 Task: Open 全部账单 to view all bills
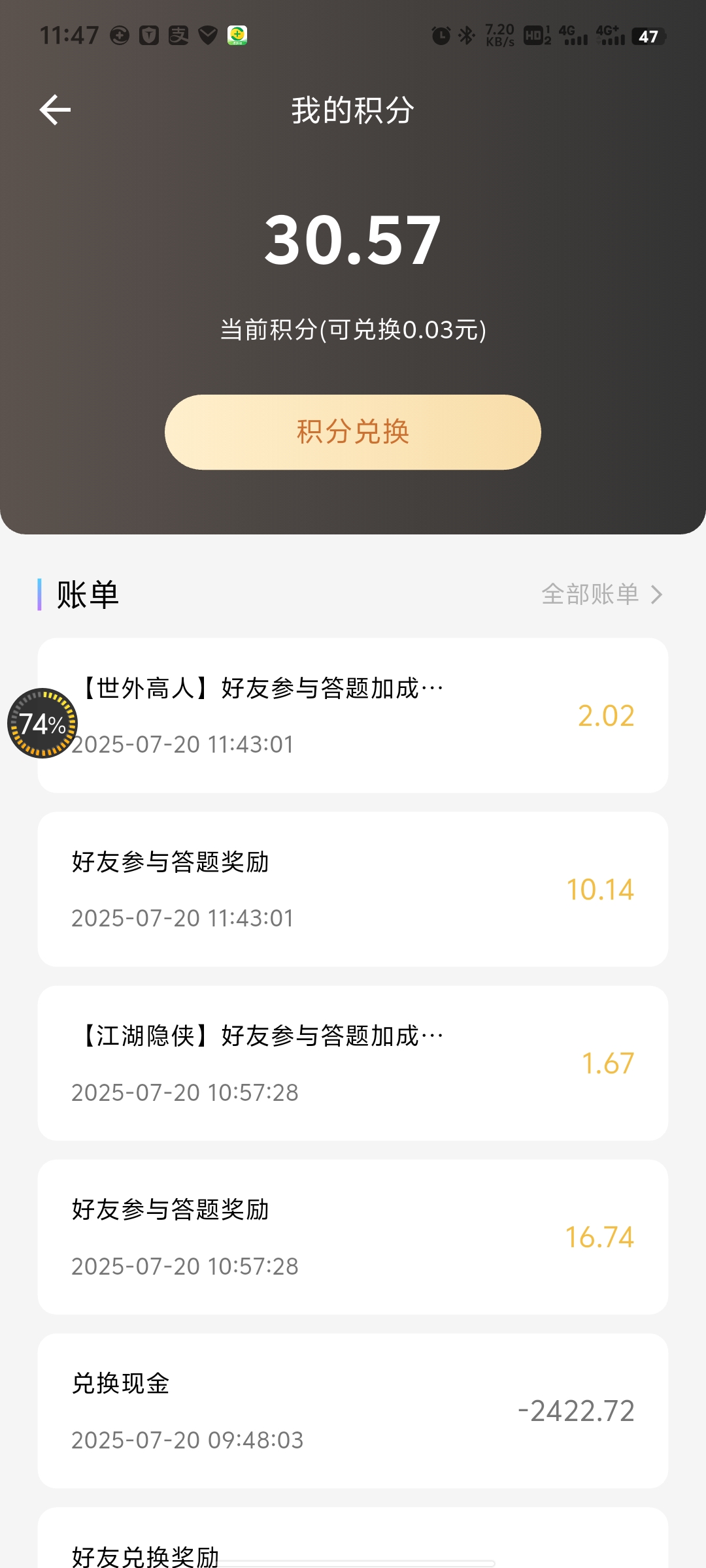pos(602,594)
